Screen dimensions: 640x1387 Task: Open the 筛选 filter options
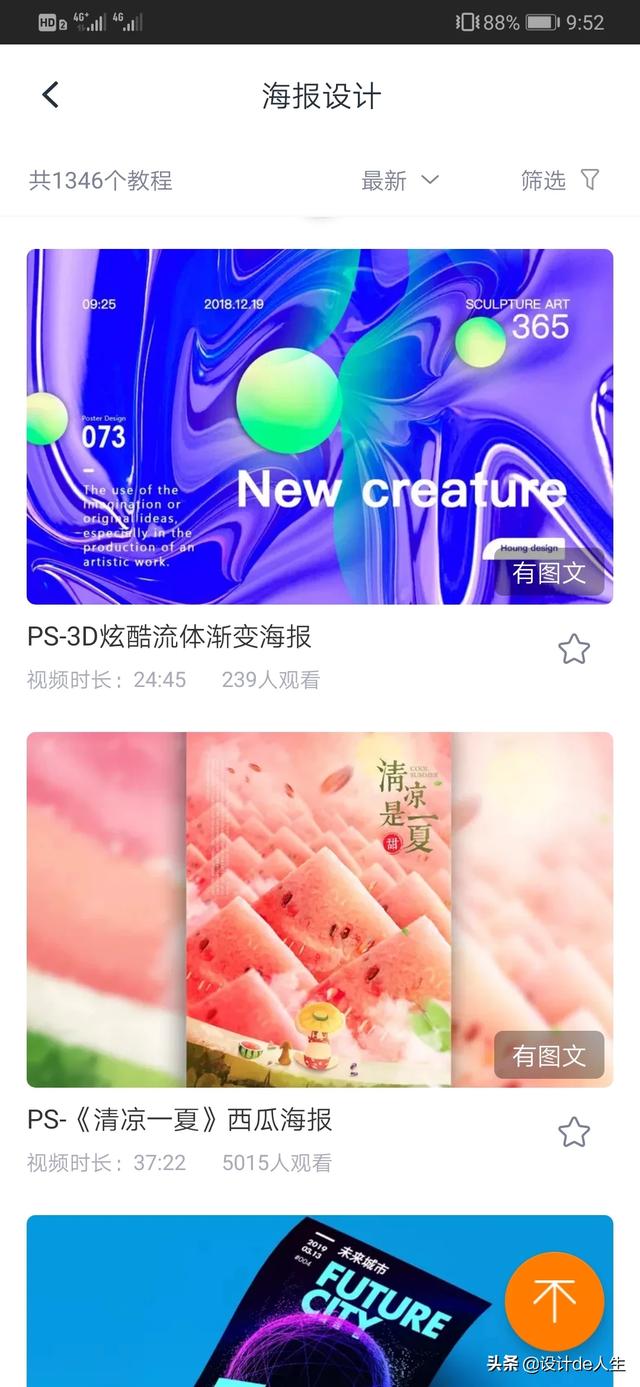pos(560,180)
